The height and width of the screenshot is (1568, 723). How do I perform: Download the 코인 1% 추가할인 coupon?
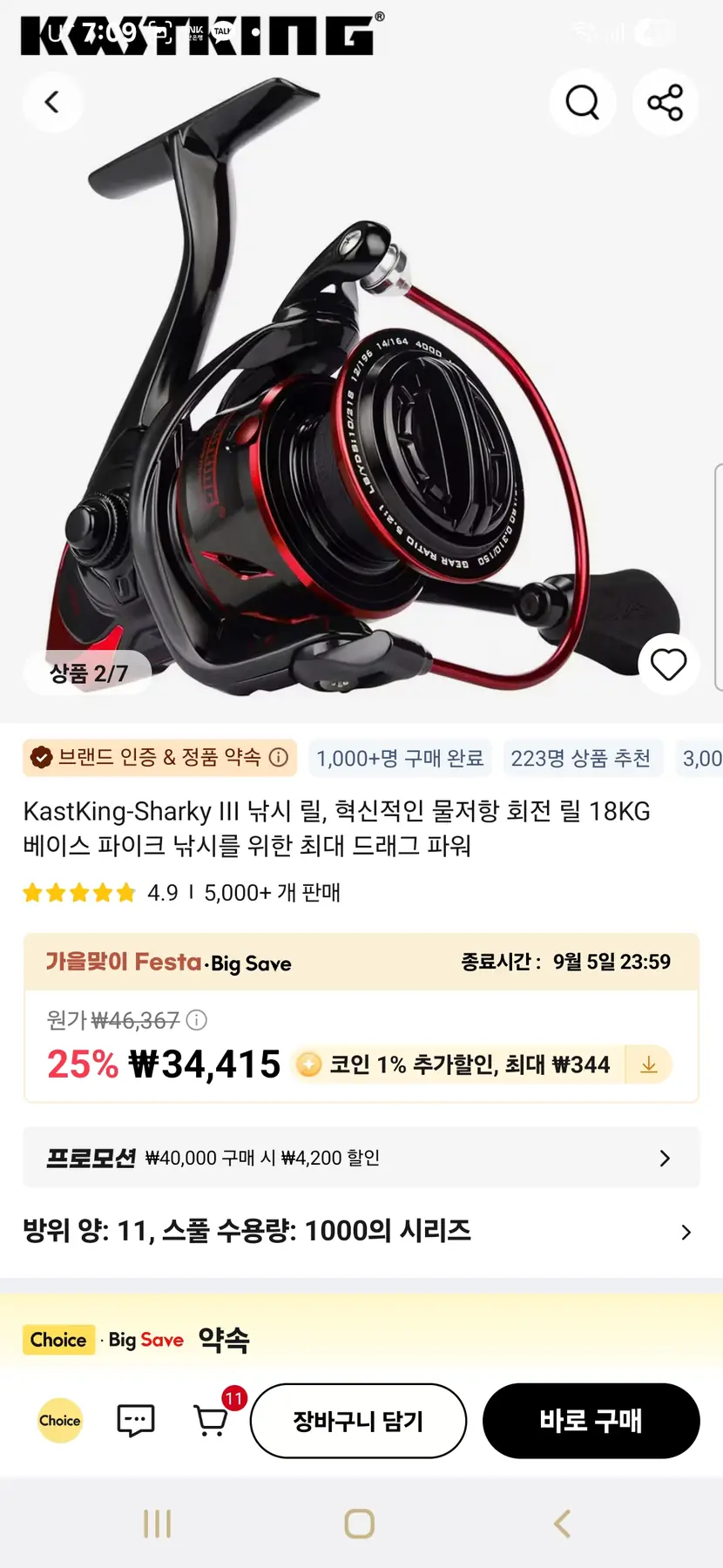point(649,1064)
